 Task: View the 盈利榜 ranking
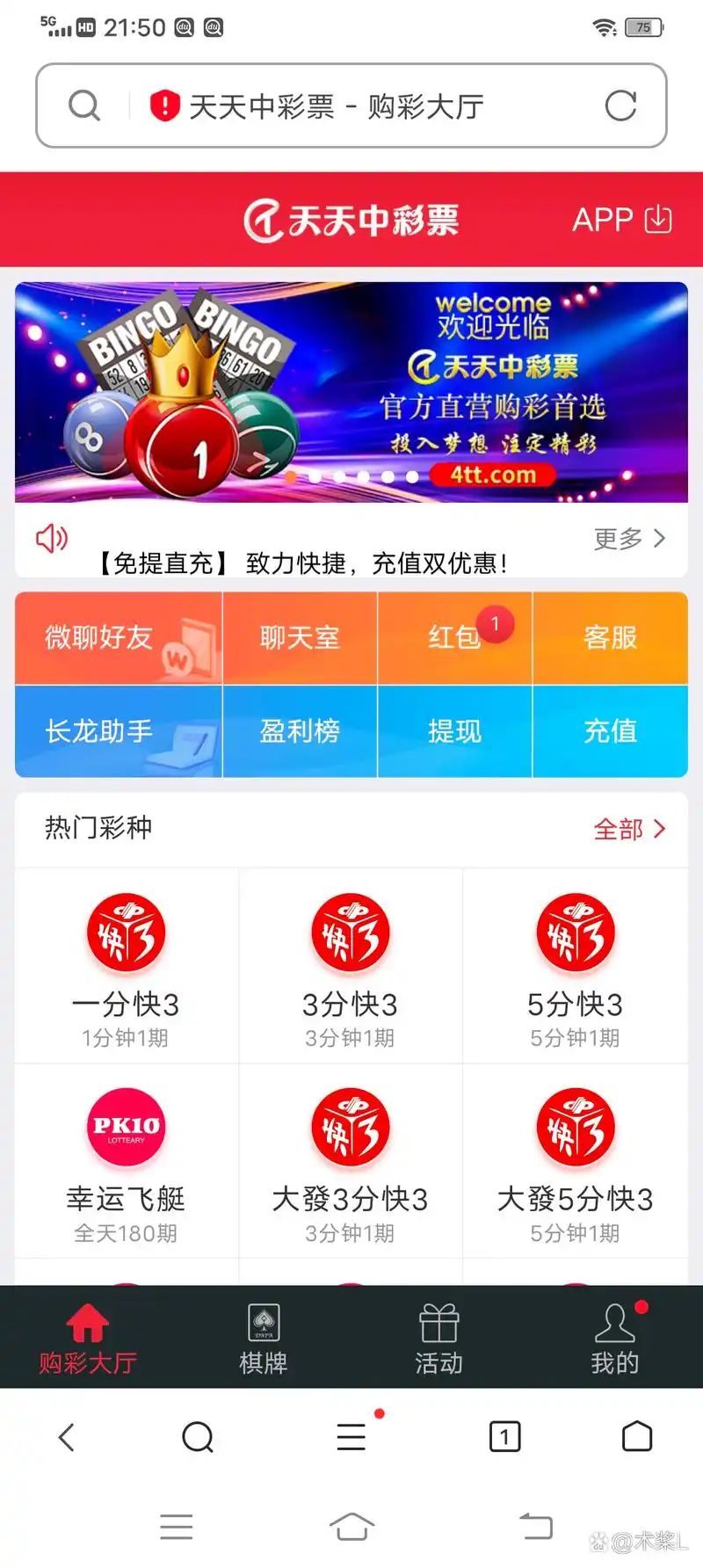coord(300,731)
